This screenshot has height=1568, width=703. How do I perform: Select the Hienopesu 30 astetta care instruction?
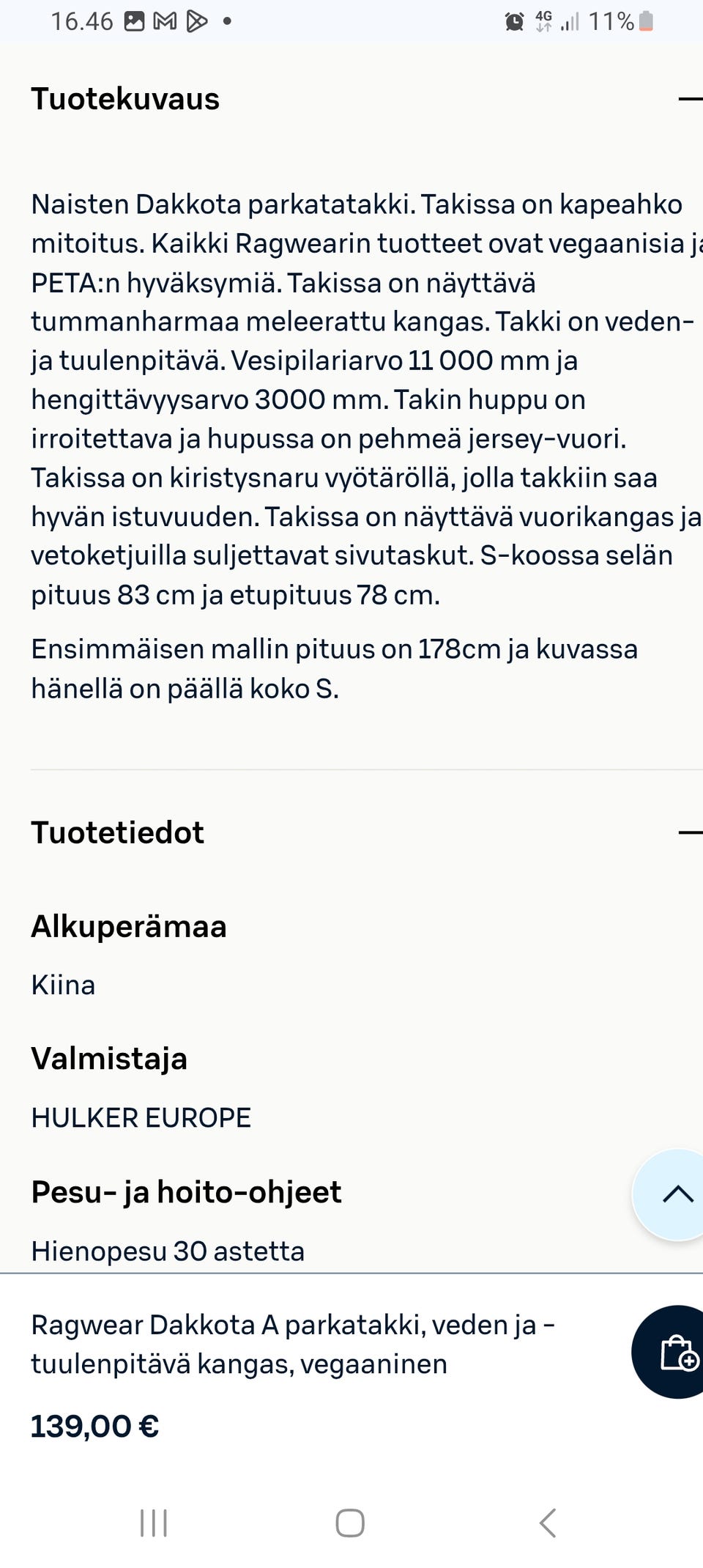(x=168, y=1249)
